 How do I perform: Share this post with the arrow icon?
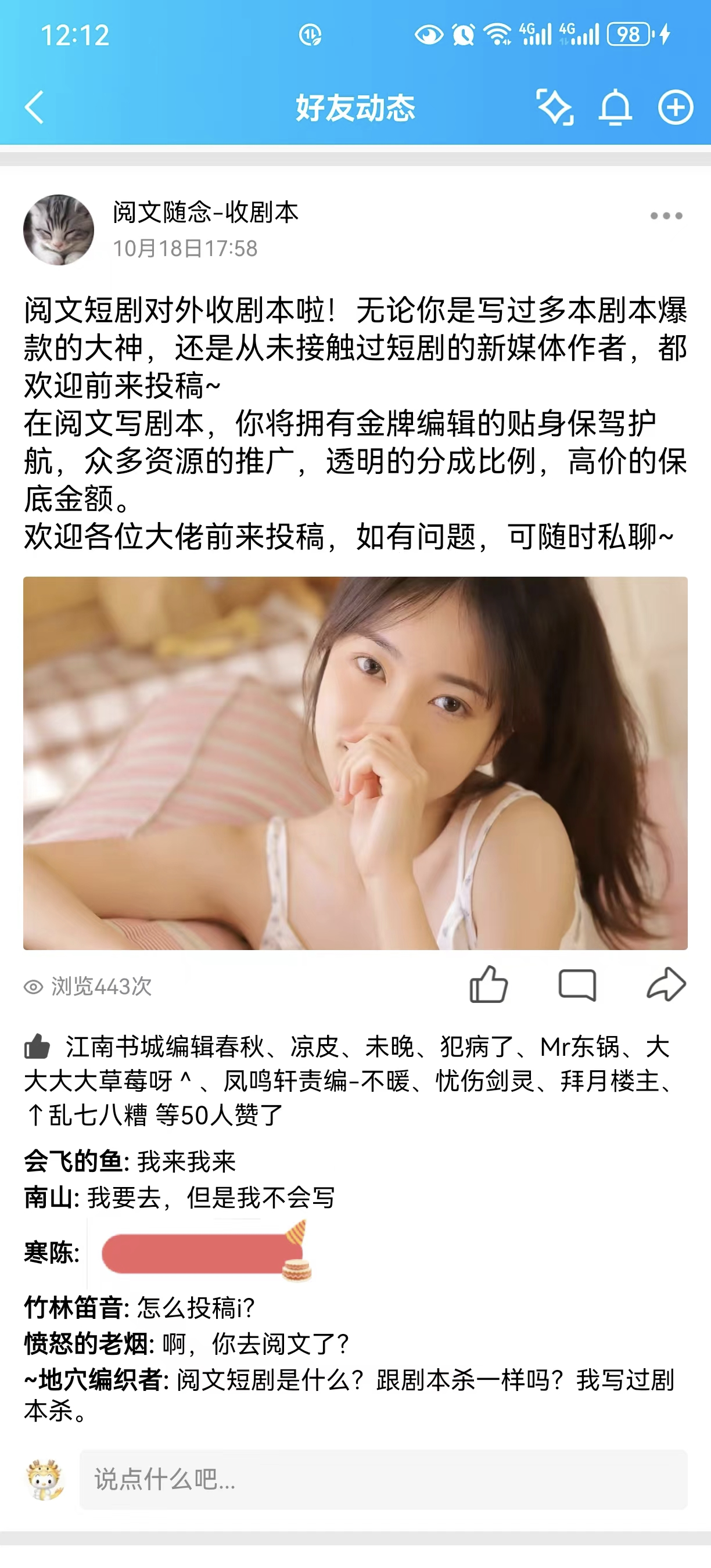click(x=666, y=984)
